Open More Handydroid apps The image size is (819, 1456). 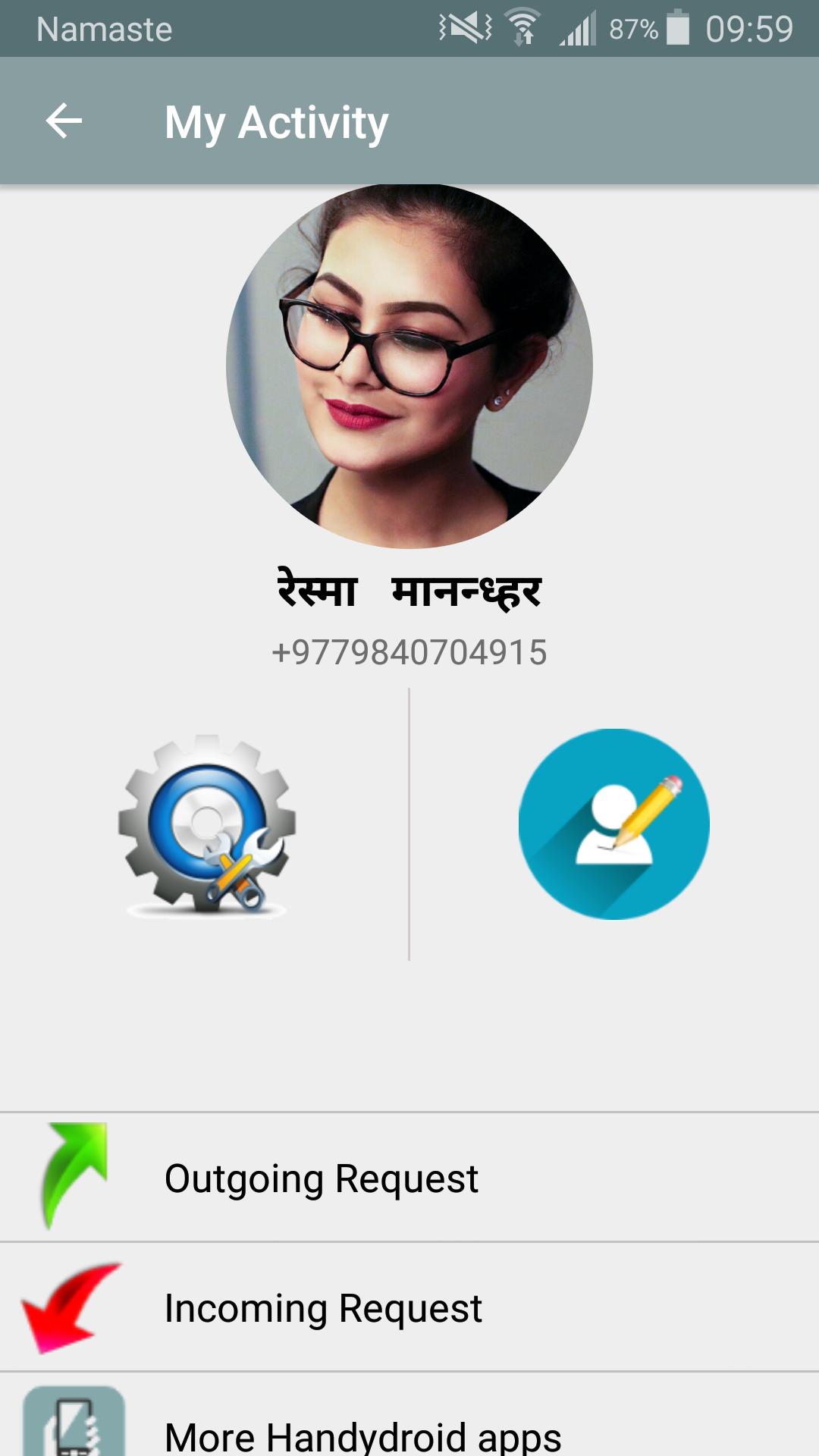(x=409, y=1426)
